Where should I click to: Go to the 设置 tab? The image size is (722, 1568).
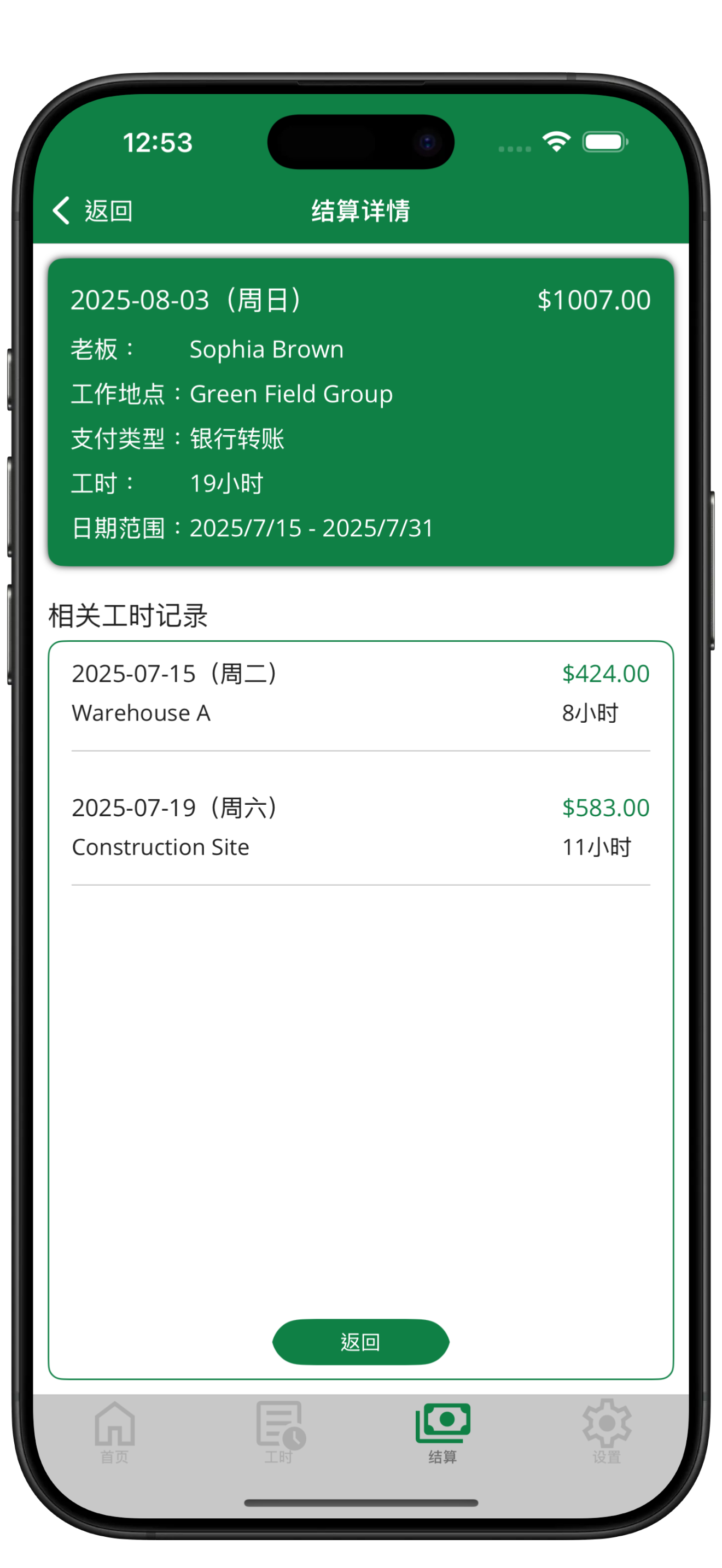click(607, 1432)
